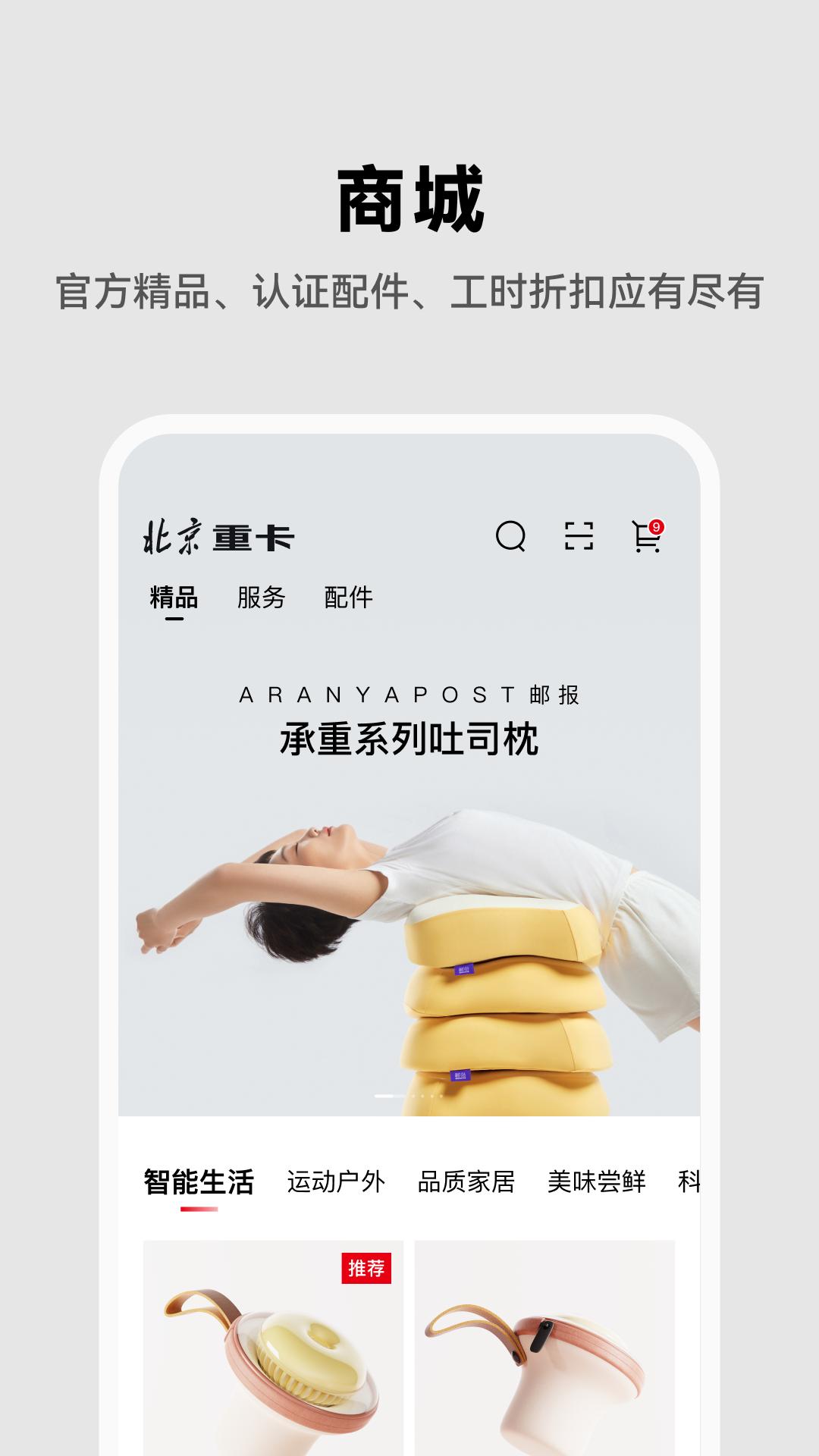Tap the magnifier glass beside the scan icon
Viewport: 819px width, 1456px height.
click(513, 538)
